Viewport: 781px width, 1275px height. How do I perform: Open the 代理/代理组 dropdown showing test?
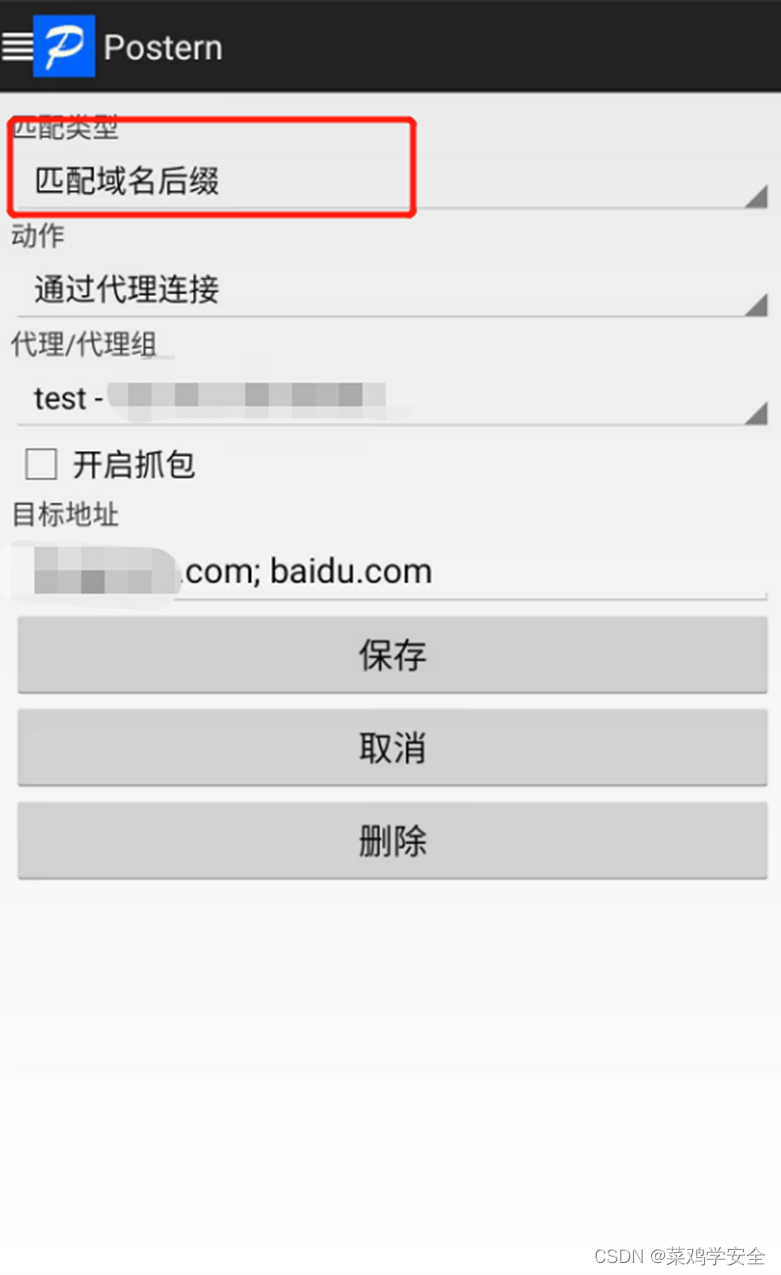390,398
